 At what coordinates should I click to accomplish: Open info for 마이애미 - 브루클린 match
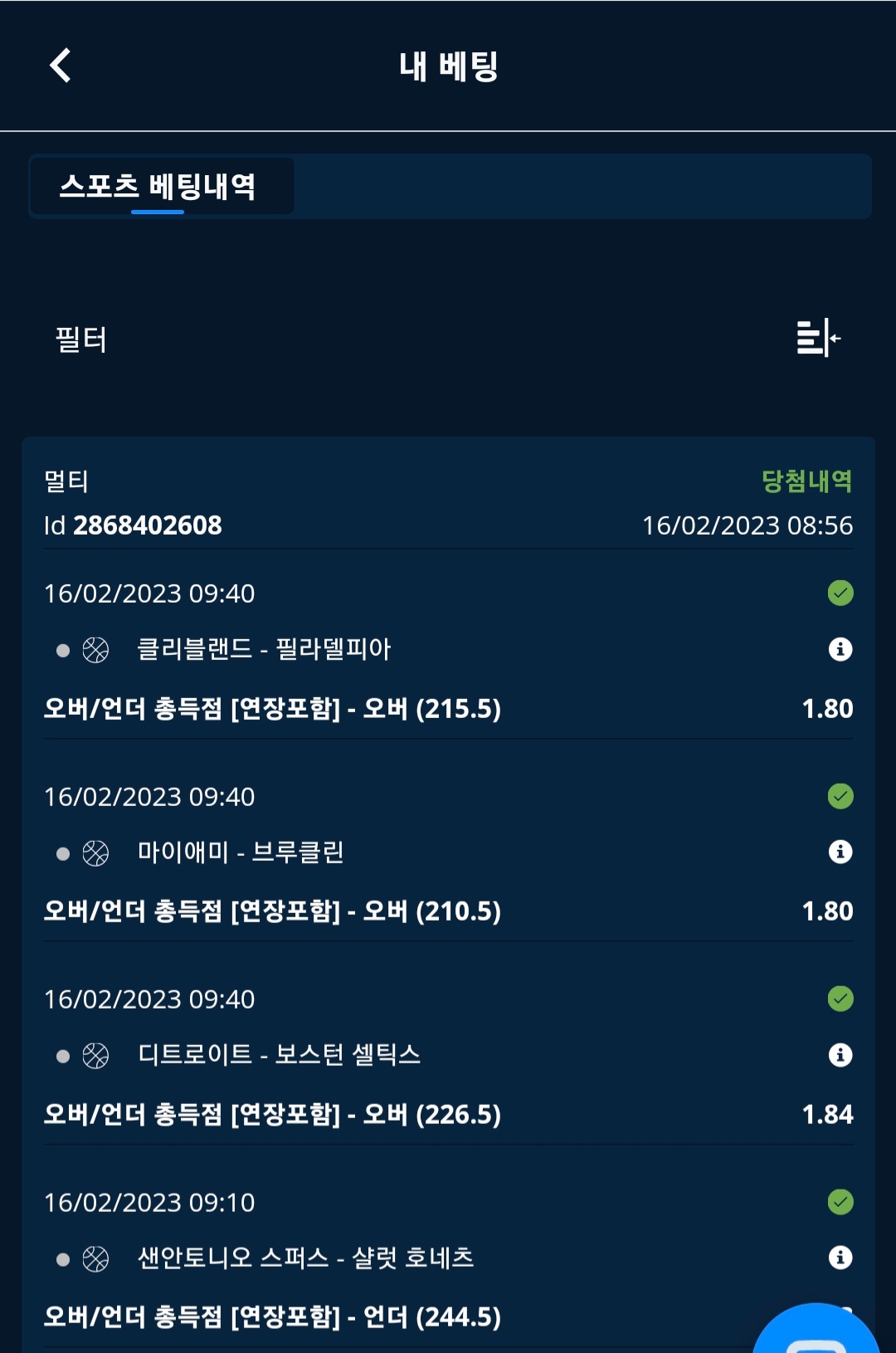(x=840, y=852)
